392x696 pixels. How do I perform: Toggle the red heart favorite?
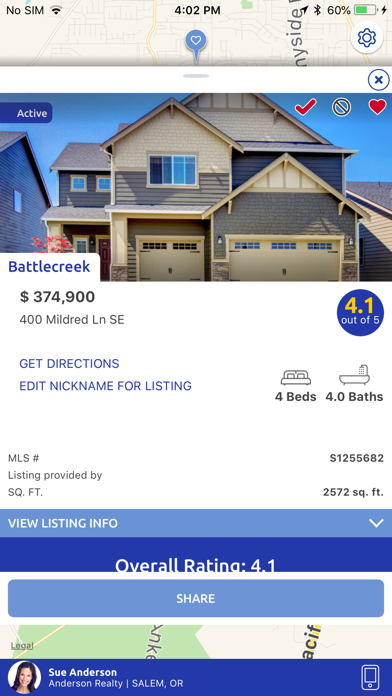377,107
